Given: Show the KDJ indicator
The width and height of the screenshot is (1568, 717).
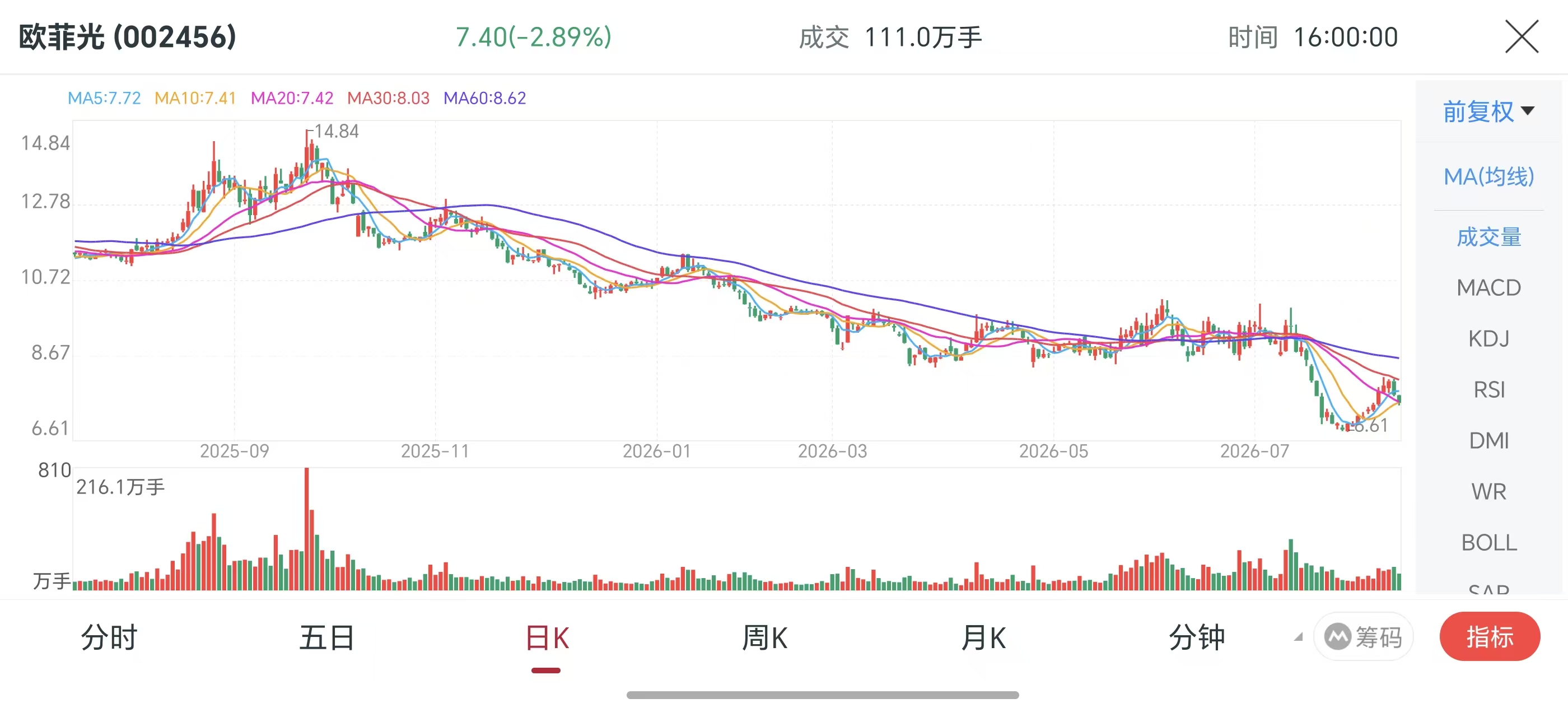Looking at the screenshot, I should (1488, 338).
